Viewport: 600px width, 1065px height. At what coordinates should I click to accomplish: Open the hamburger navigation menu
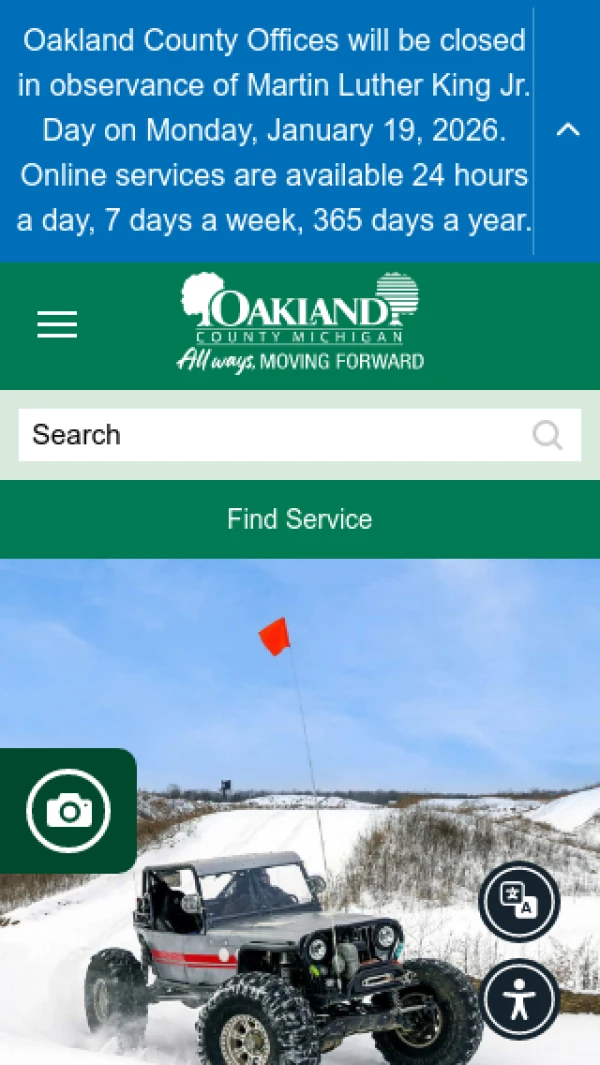pos(57,324)
